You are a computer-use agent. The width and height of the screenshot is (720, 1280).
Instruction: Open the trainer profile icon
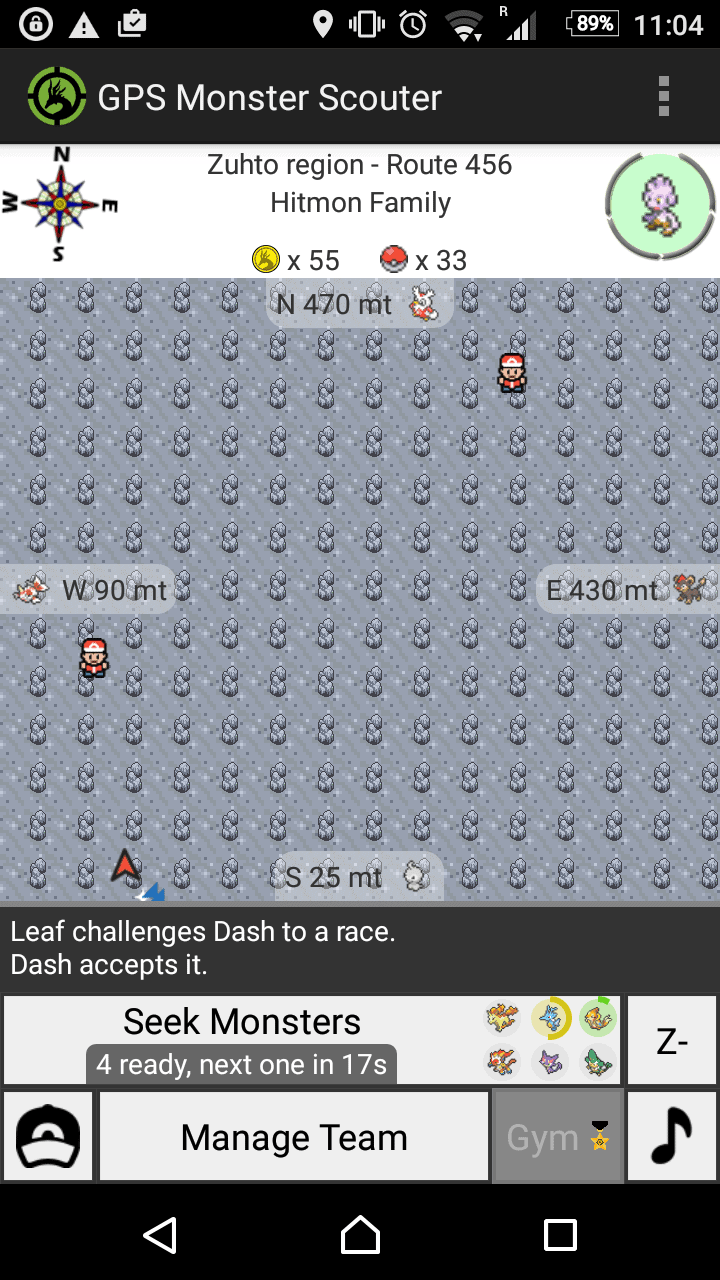(x=49, y=1137)
